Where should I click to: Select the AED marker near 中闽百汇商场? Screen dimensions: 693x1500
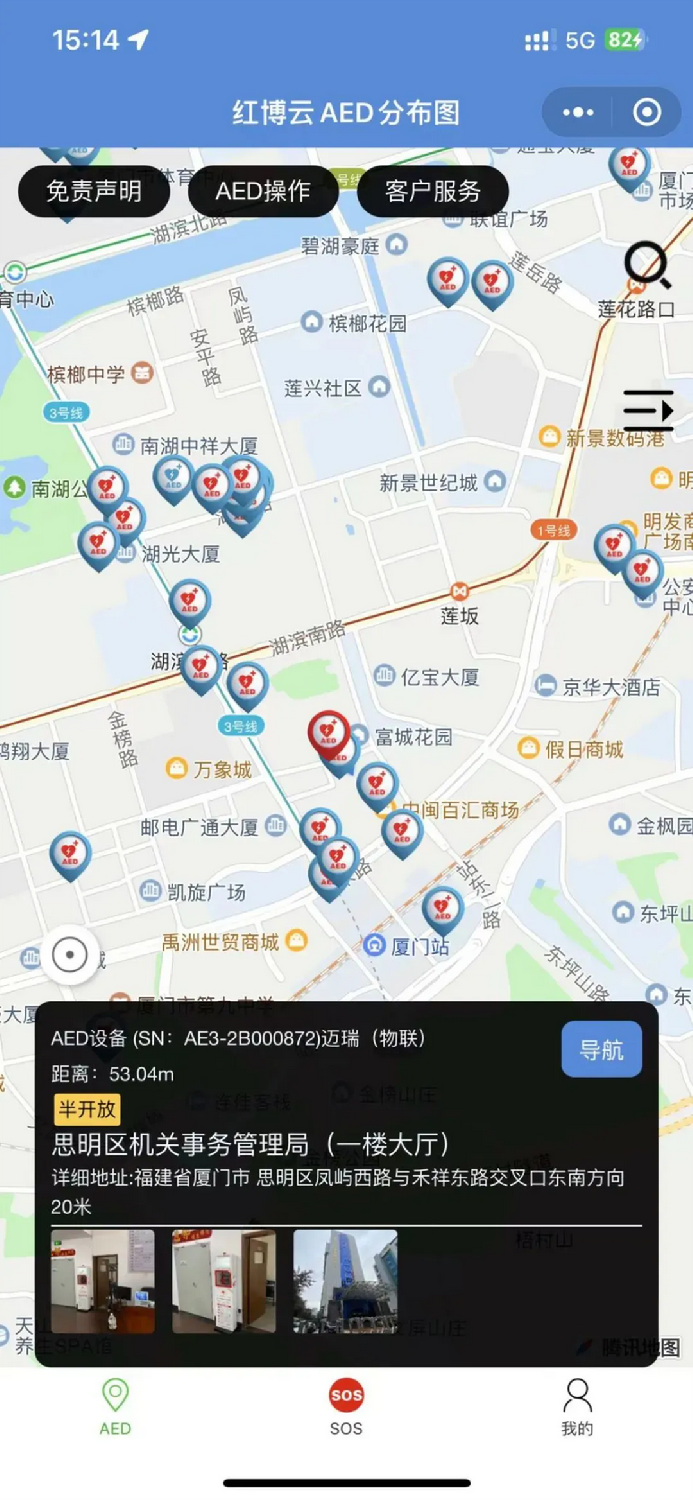pyautogui.click(x=401, y=832)
